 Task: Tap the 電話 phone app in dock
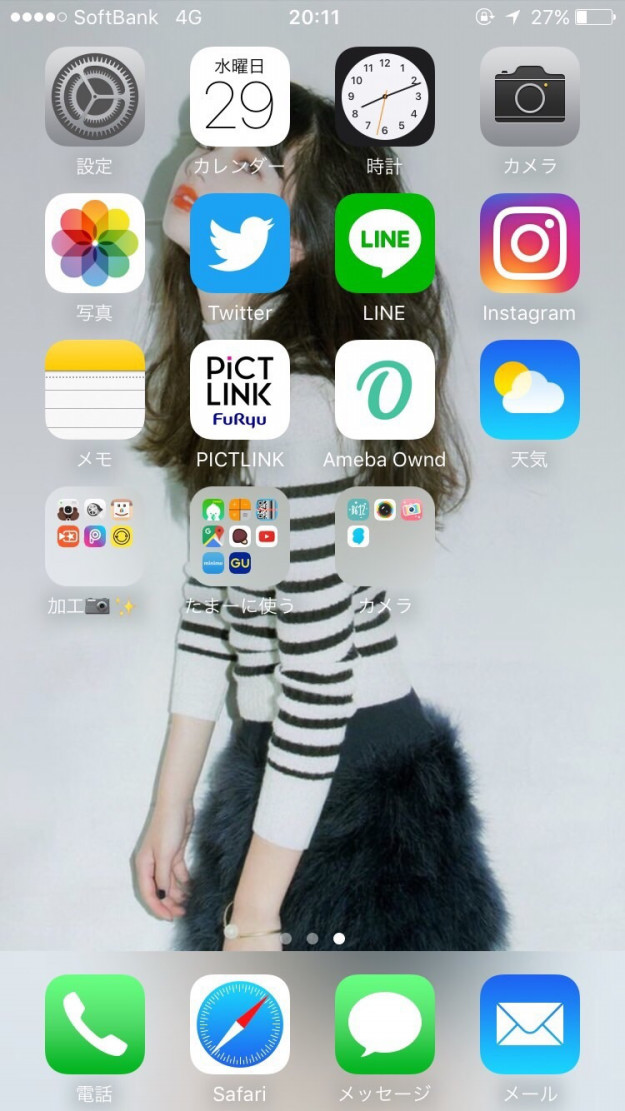point(95,1024)
